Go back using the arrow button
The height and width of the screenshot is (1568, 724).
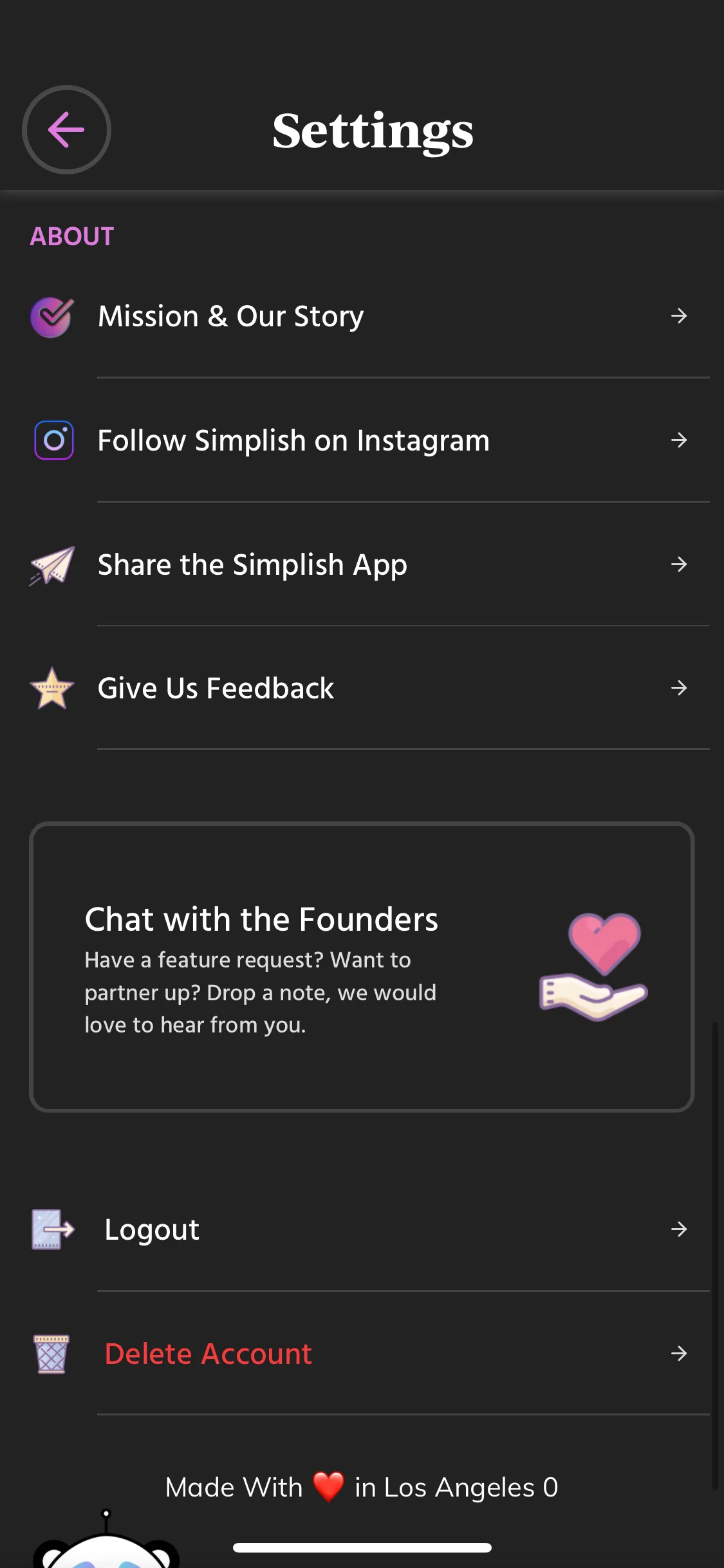point(66,130)
